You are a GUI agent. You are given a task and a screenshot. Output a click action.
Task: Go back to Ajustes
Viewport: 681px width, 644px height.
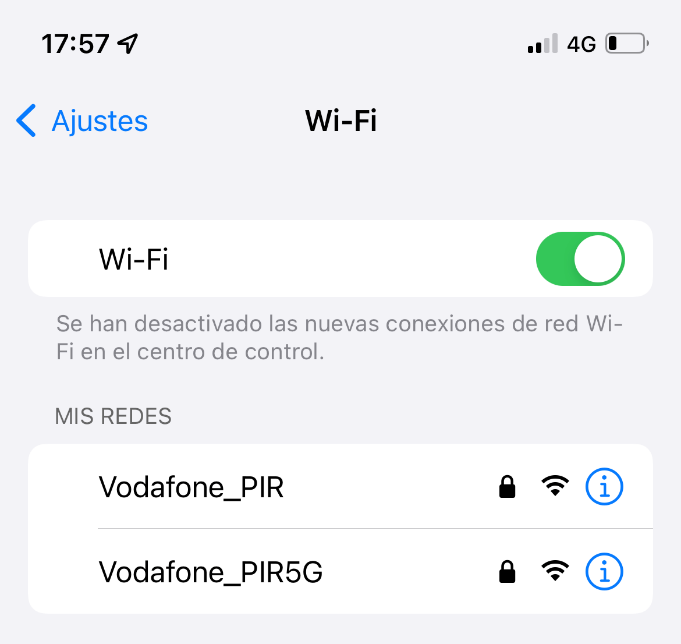tap(82, 121)
